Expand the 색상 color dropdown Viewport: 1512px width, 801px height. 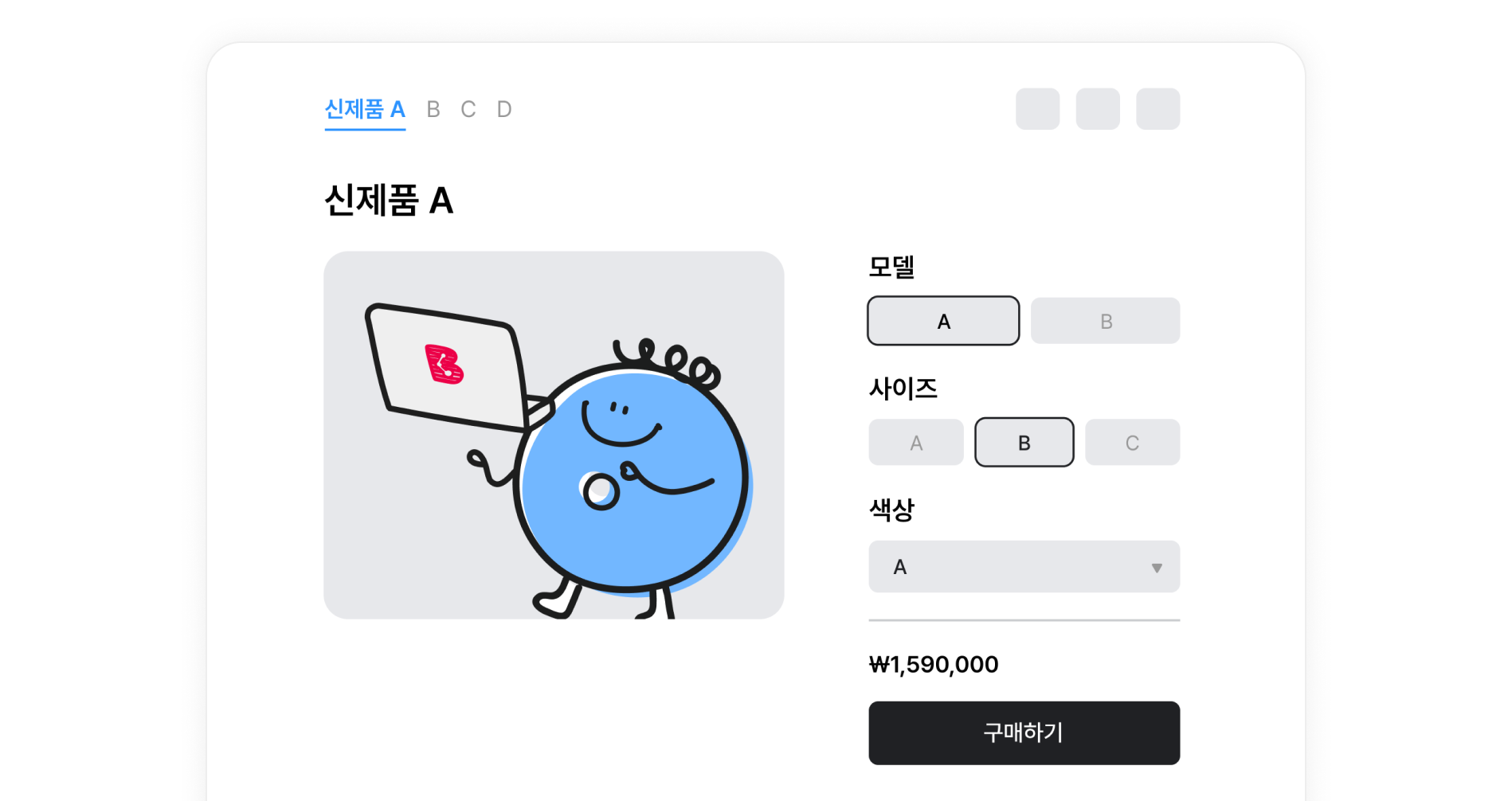click(x=1024, y=567)
